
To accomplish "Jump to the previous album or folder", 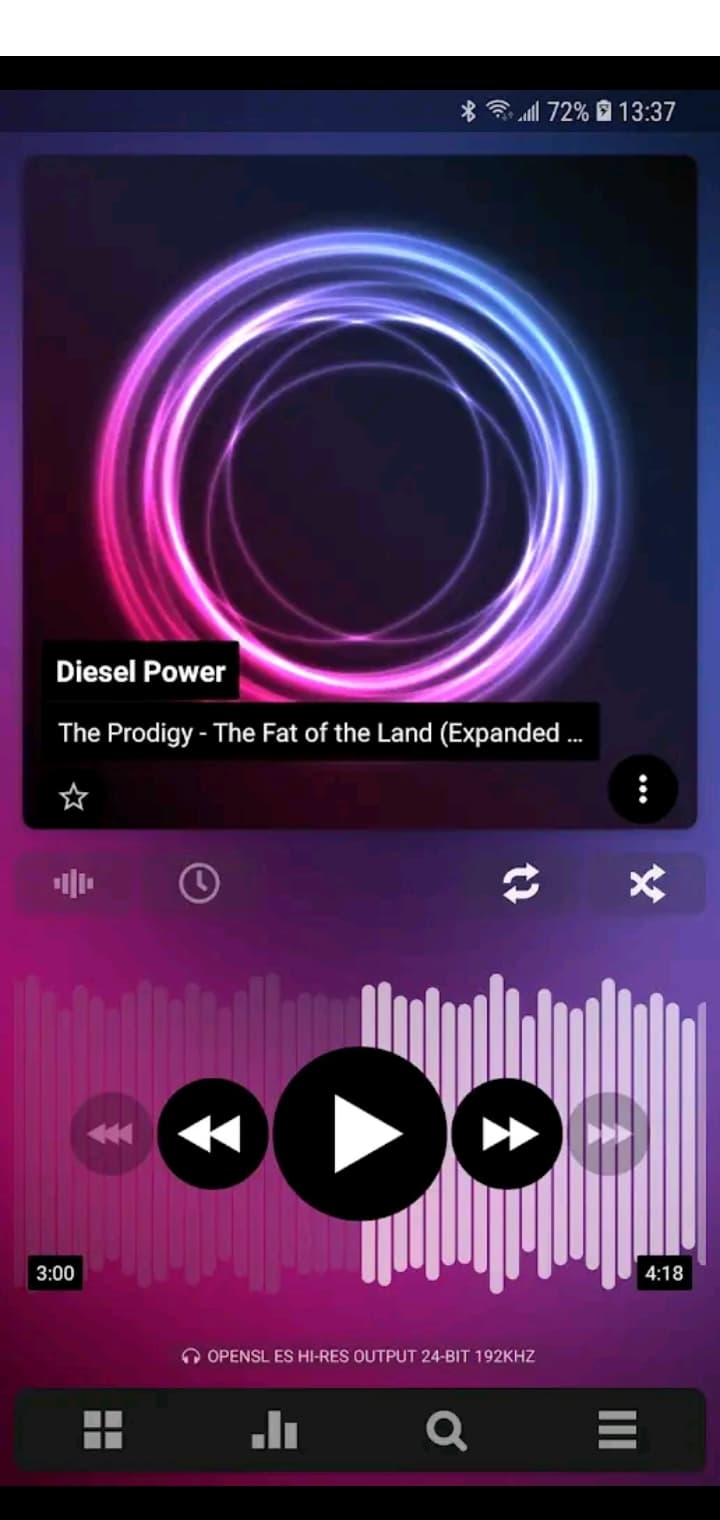I will click(x=111, y=1134).
